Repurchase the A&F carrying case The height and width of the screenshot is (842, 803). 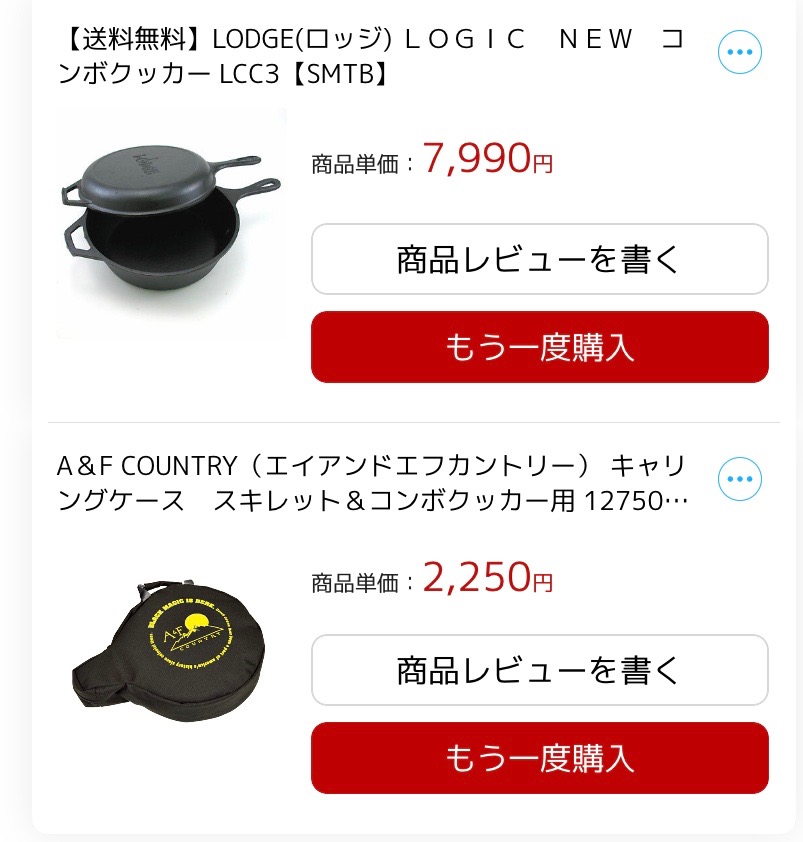click(540, 757)
